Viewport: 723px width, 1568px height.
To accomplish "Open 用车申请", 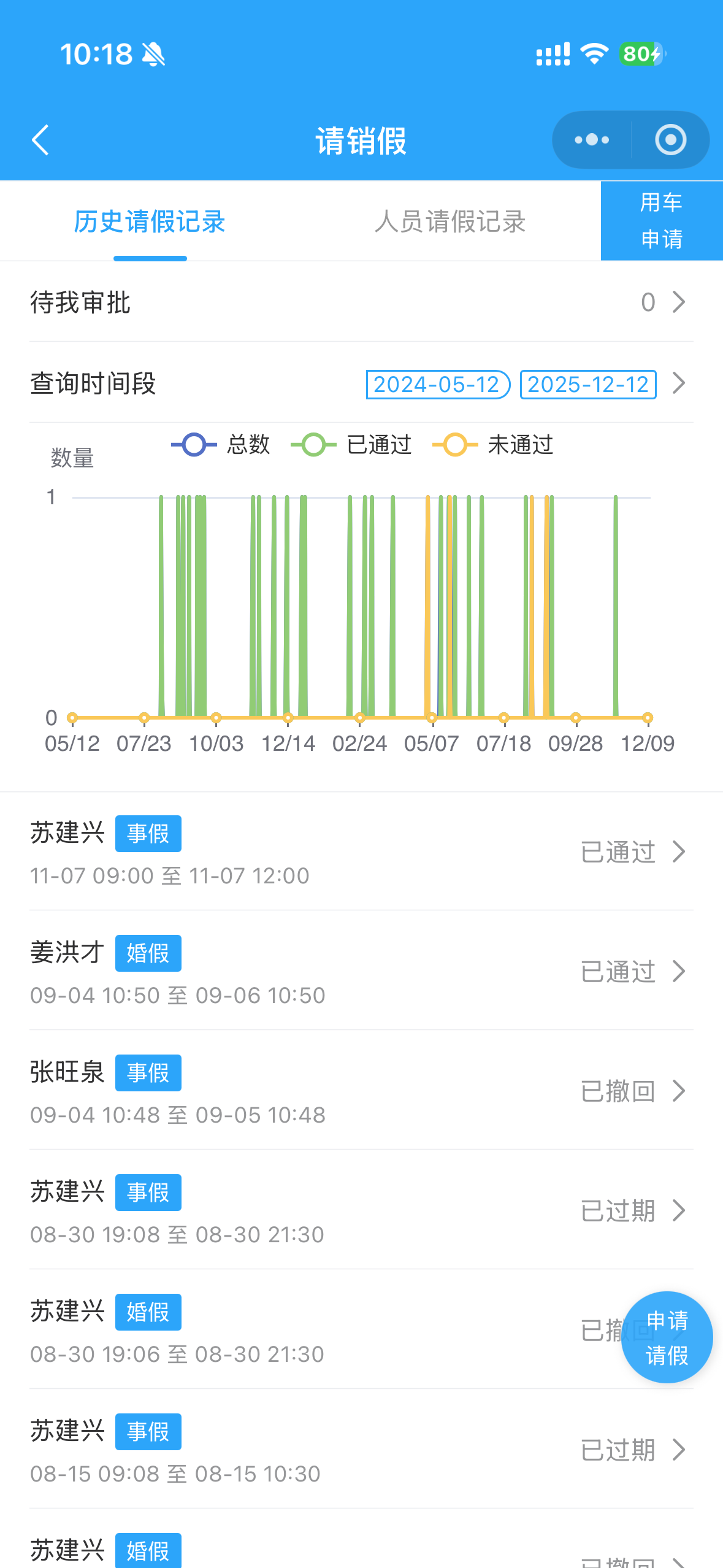I will (662, 221).
